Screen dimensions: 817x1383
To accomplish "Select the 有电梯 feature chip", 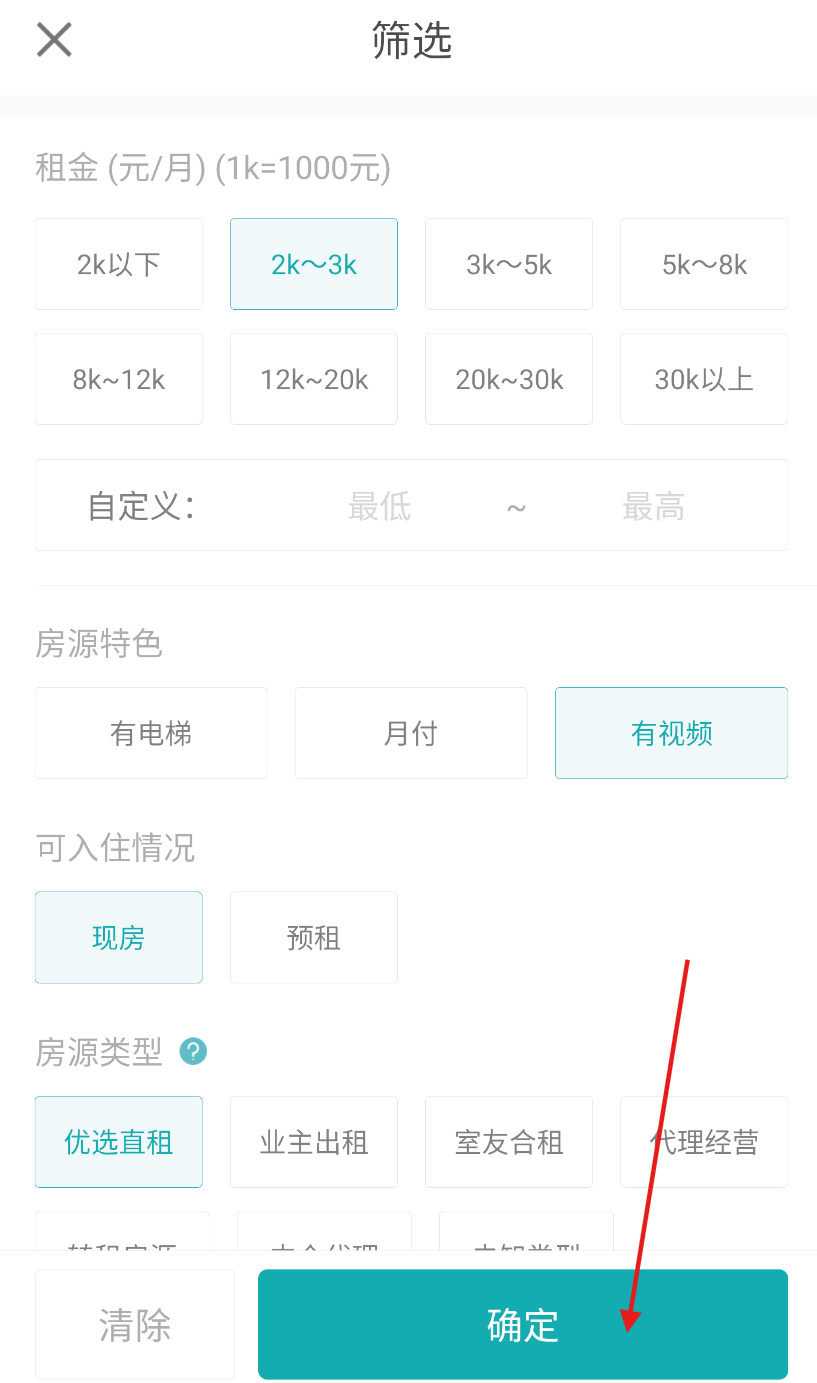I will pyautogui.click(x=151, y=733).
